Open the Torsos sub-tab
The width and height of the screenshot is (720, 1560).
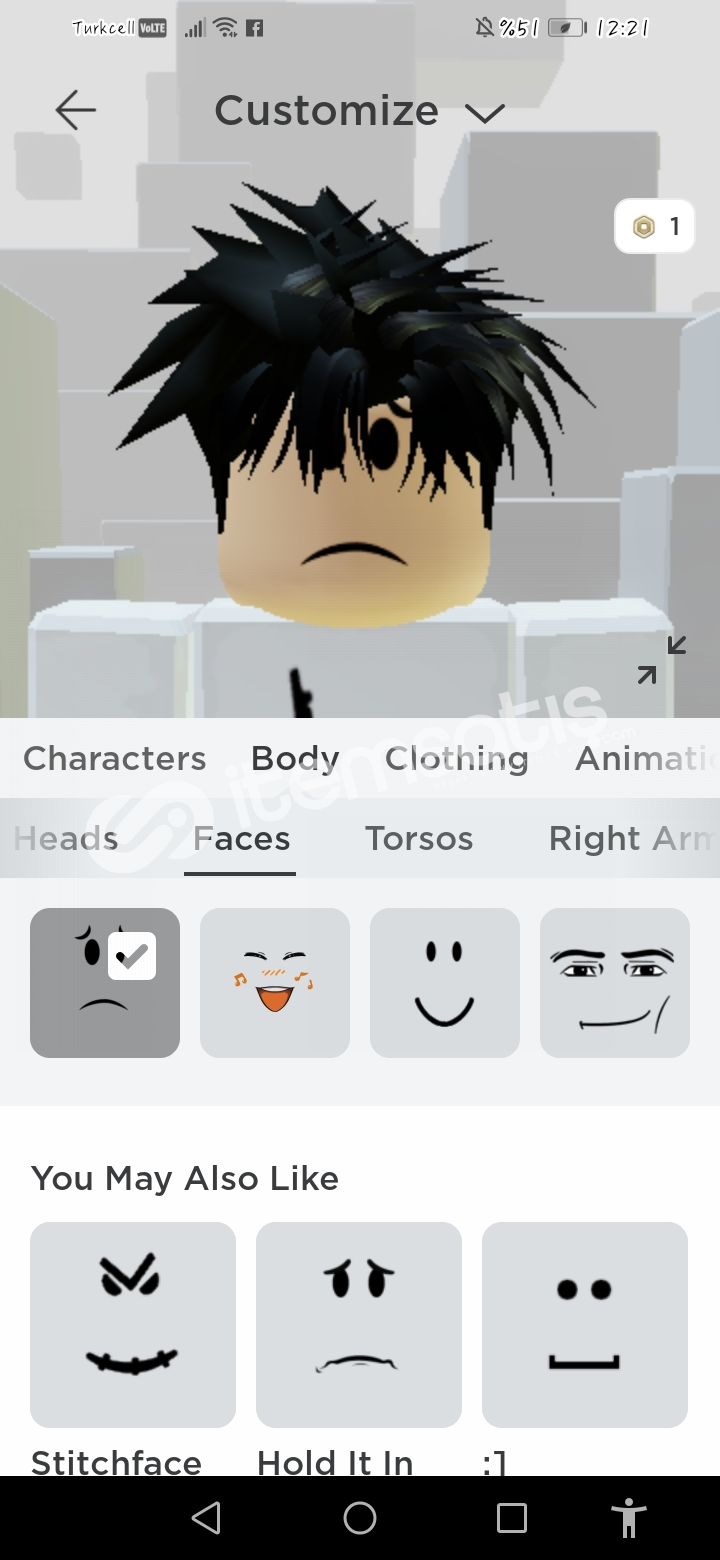419,838
